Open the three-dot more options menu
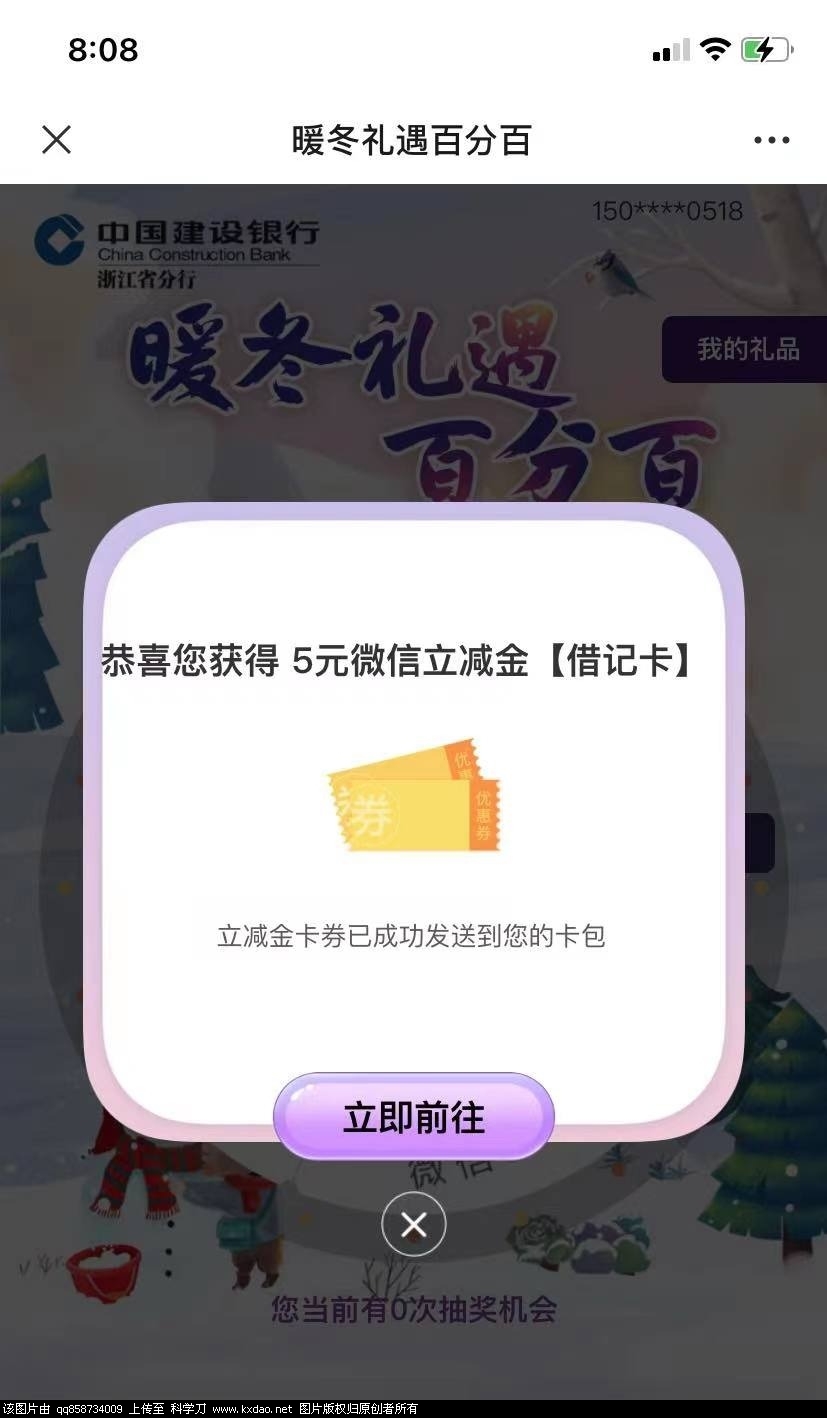The width and height of the screenshot is (827, 1418). pos(771,140)
